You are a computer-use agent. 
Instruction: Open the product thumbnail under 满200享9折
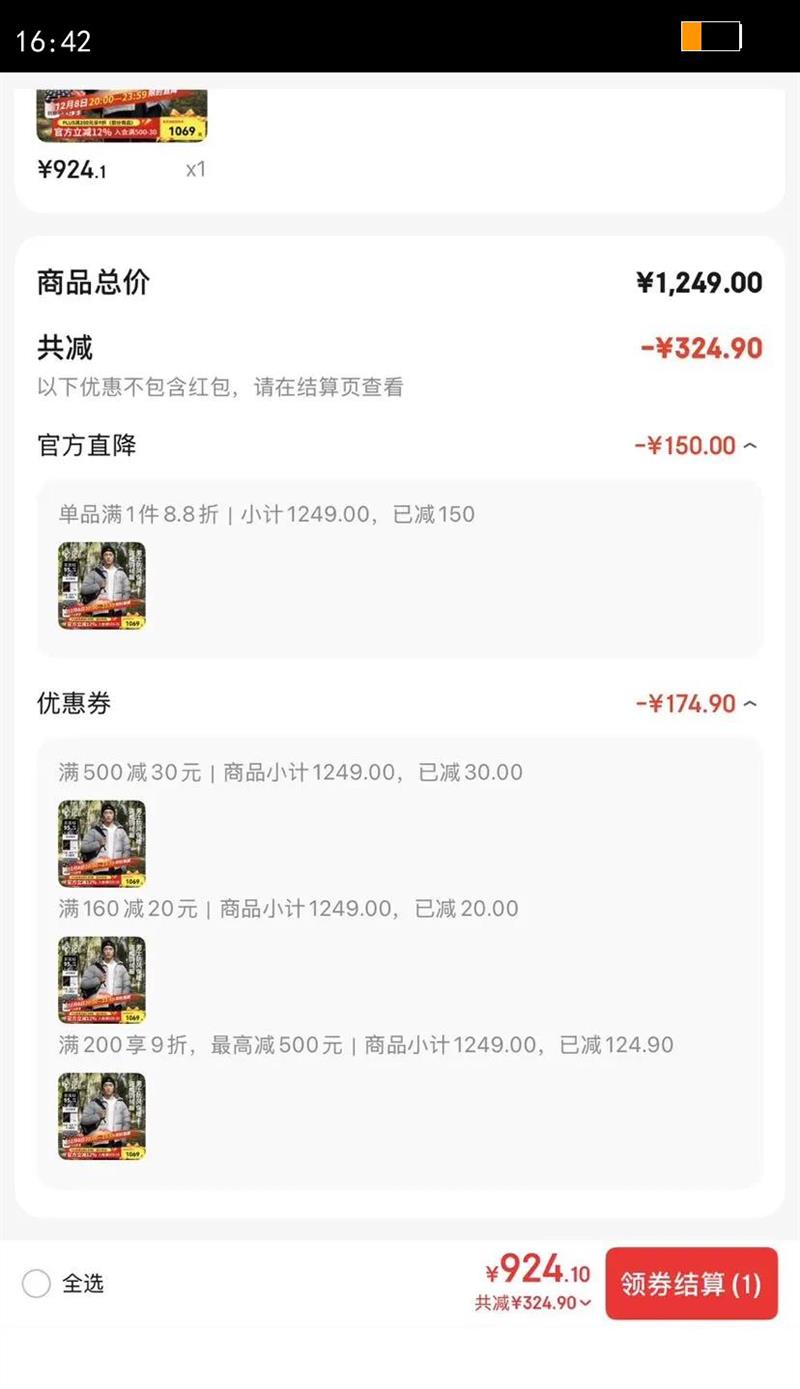pyautogui.click(x=102, y=1116)
